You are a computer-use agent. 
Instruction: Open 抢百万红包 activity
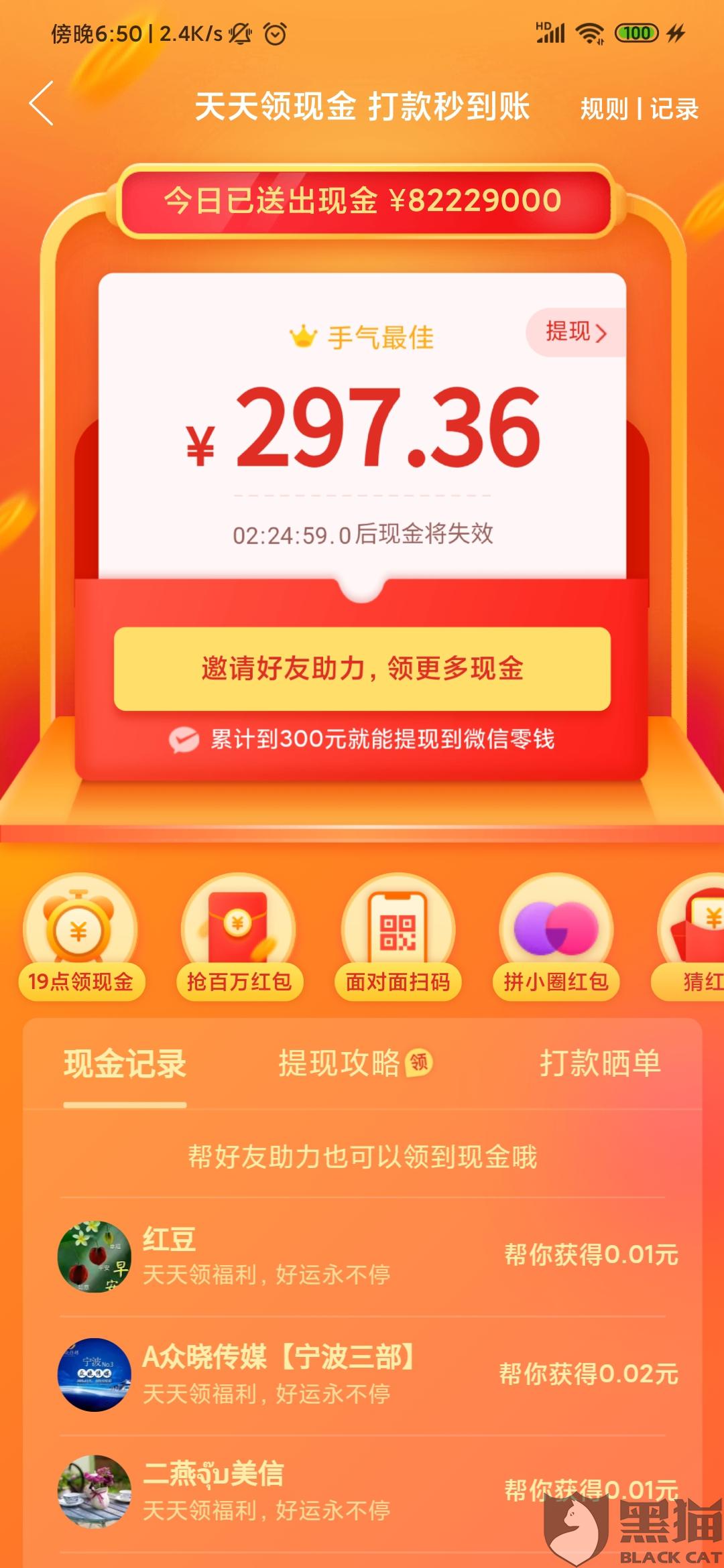(239, 938)
